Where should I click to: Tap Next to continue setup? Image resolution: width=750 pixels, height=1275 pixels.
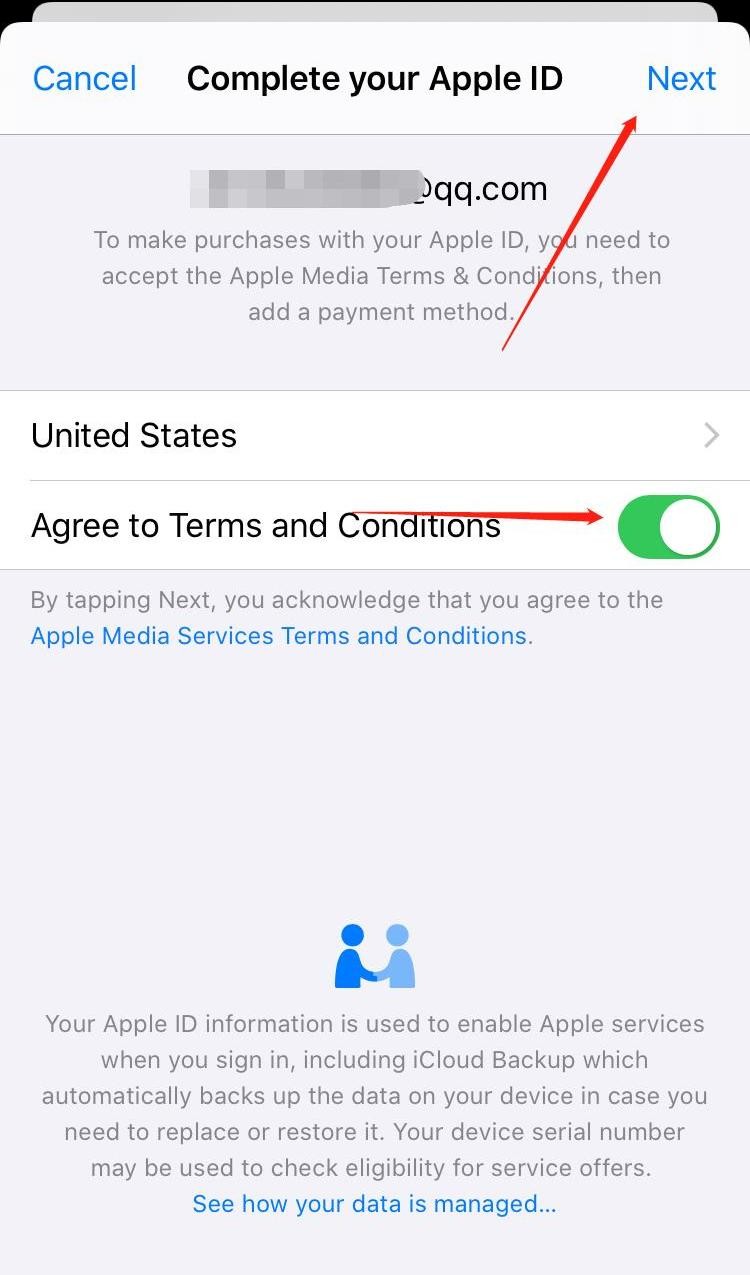pos(681,78)
